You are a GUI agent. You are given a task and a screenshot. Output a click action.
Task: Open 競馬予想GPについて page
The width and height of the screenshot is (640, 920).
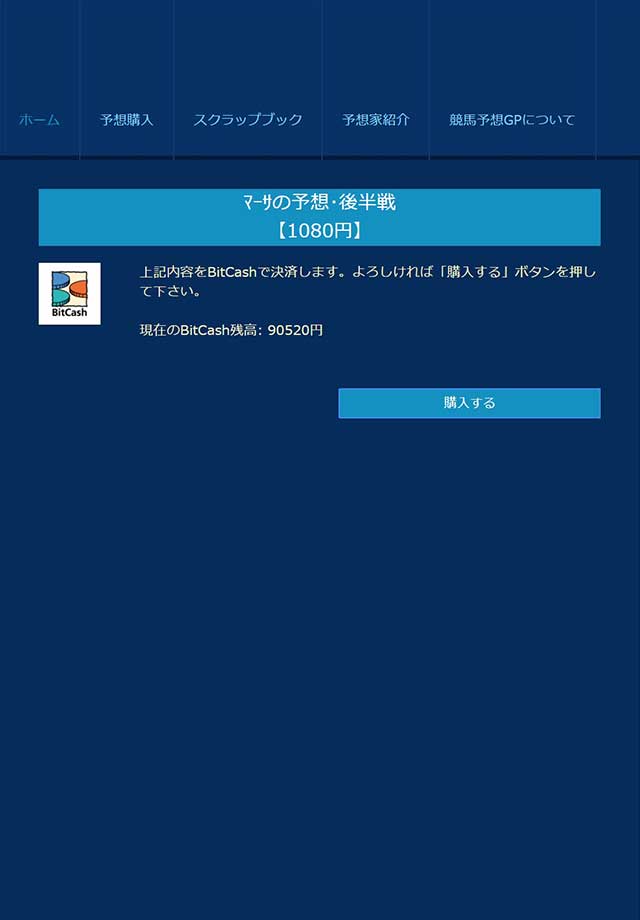[512, 120]
